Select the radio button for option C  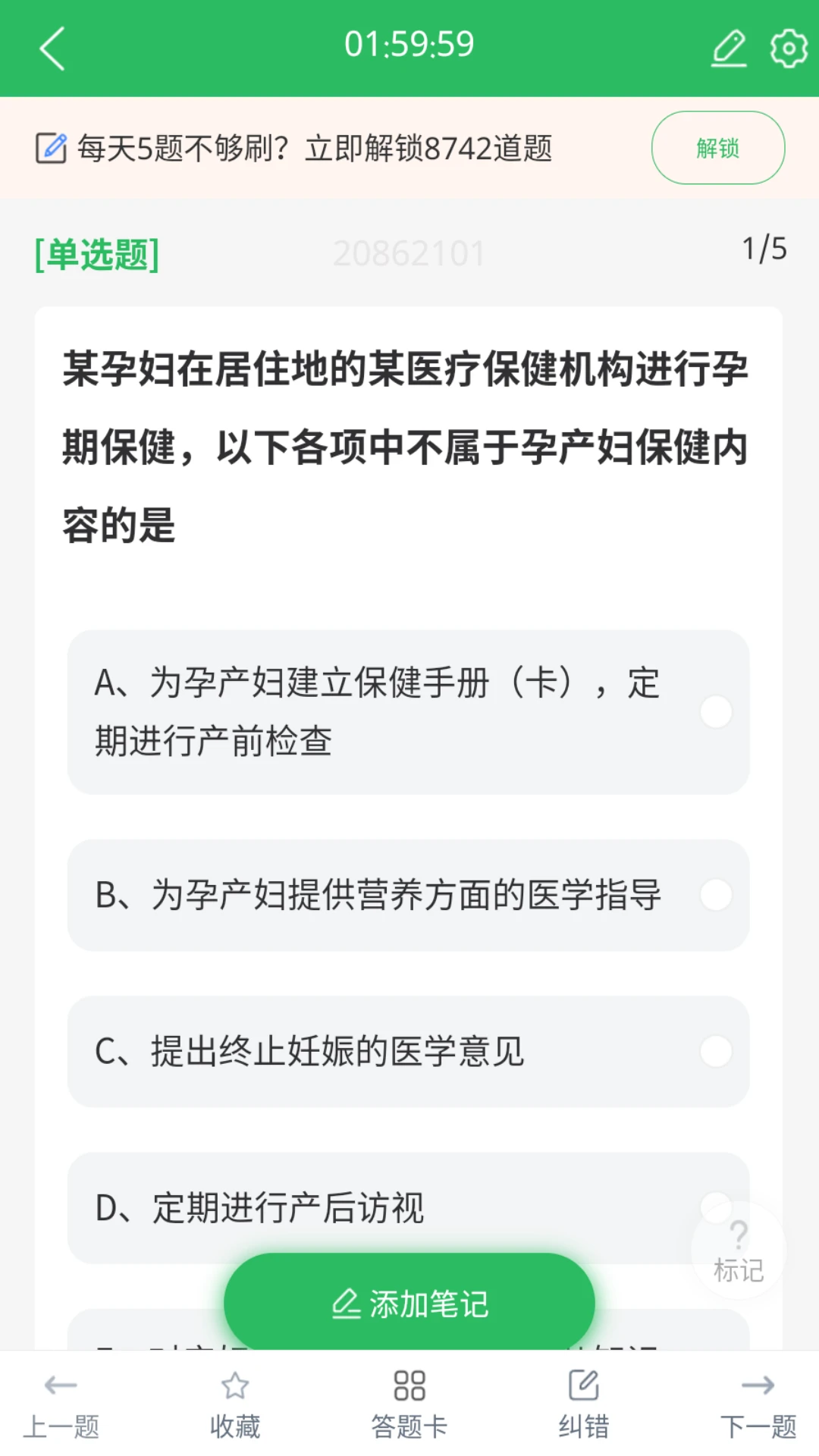(x=716, y=1051)
